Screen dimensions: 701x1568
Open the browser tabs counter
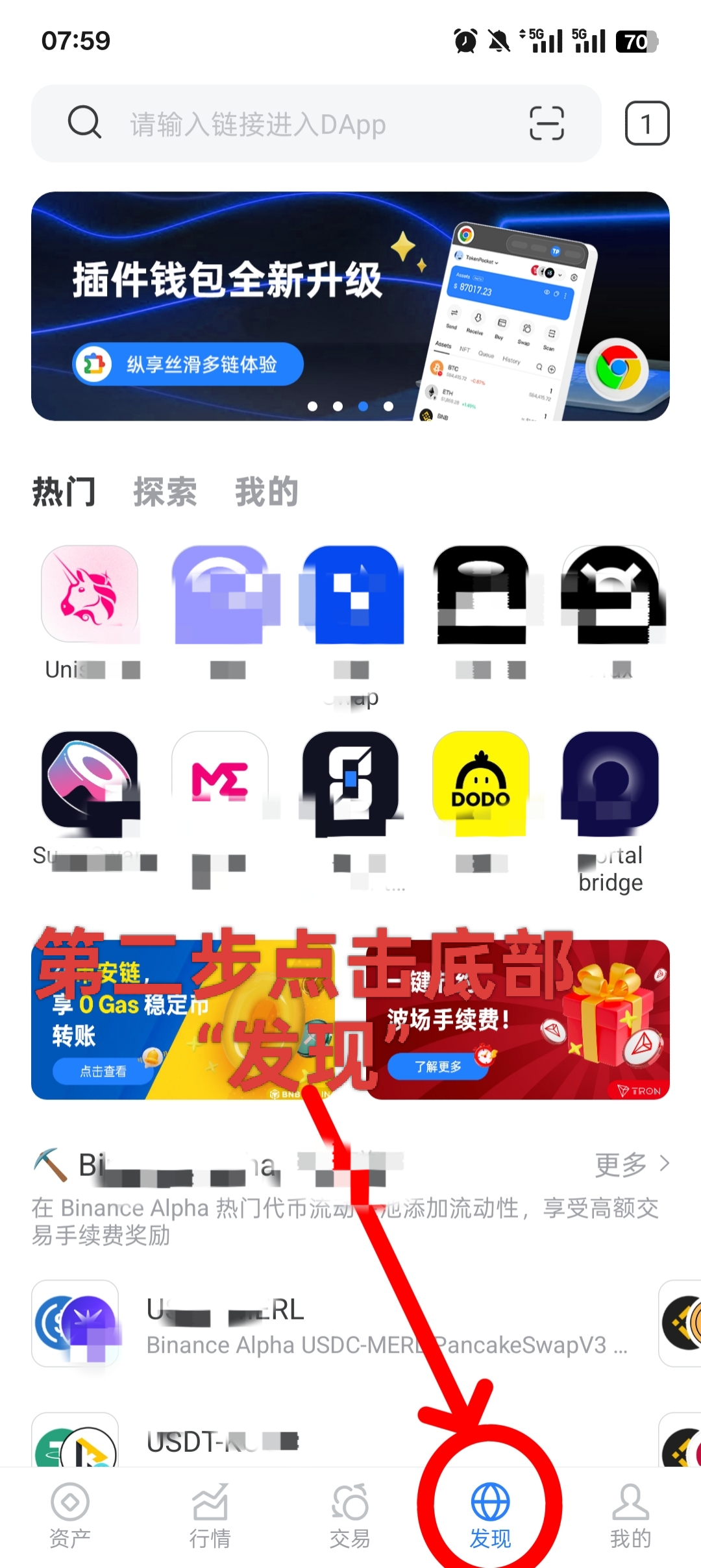(x=646, y=123)
